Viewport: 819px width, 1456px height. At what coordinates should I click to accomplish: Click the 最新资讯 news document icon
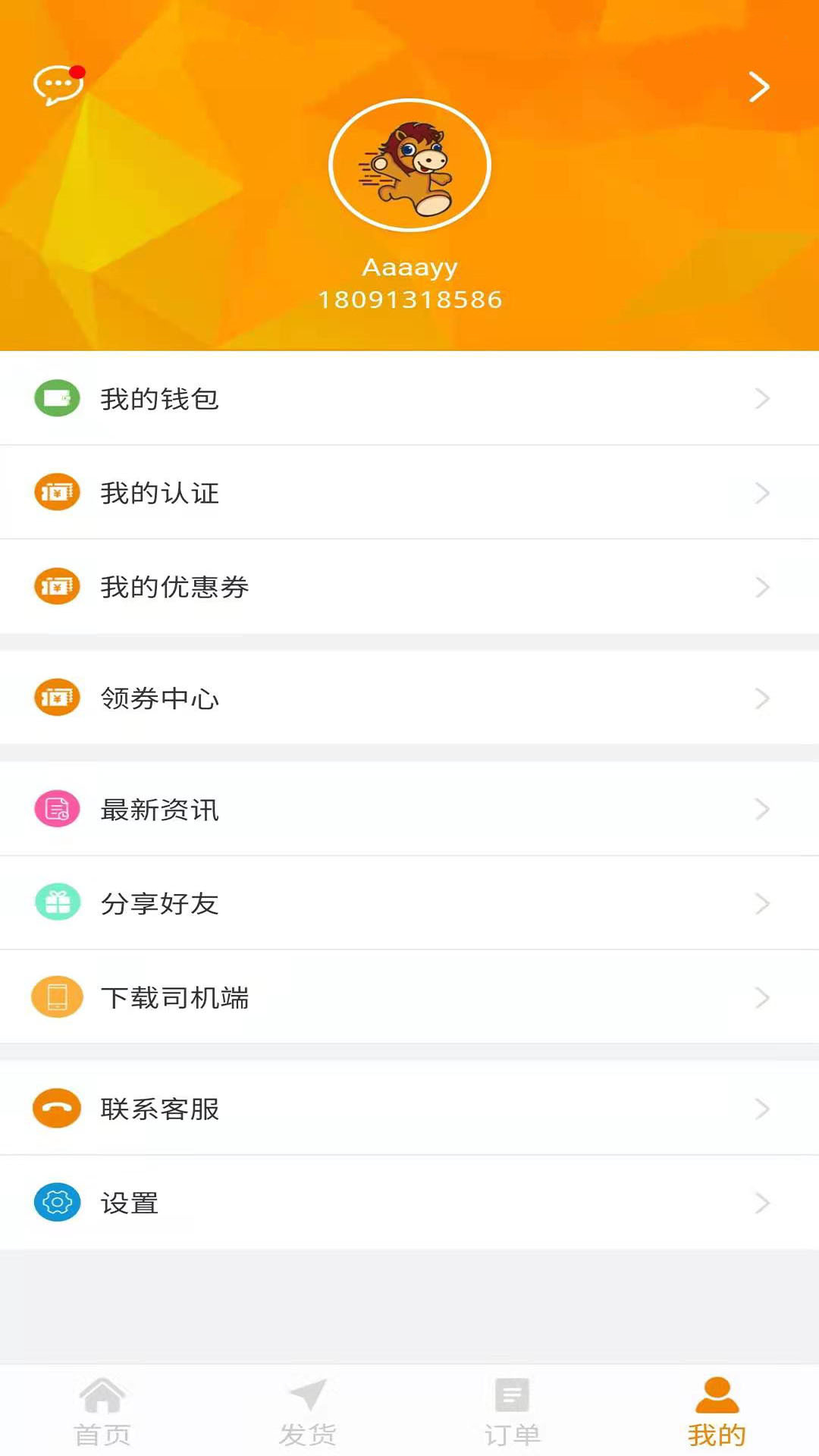[57, 809]
